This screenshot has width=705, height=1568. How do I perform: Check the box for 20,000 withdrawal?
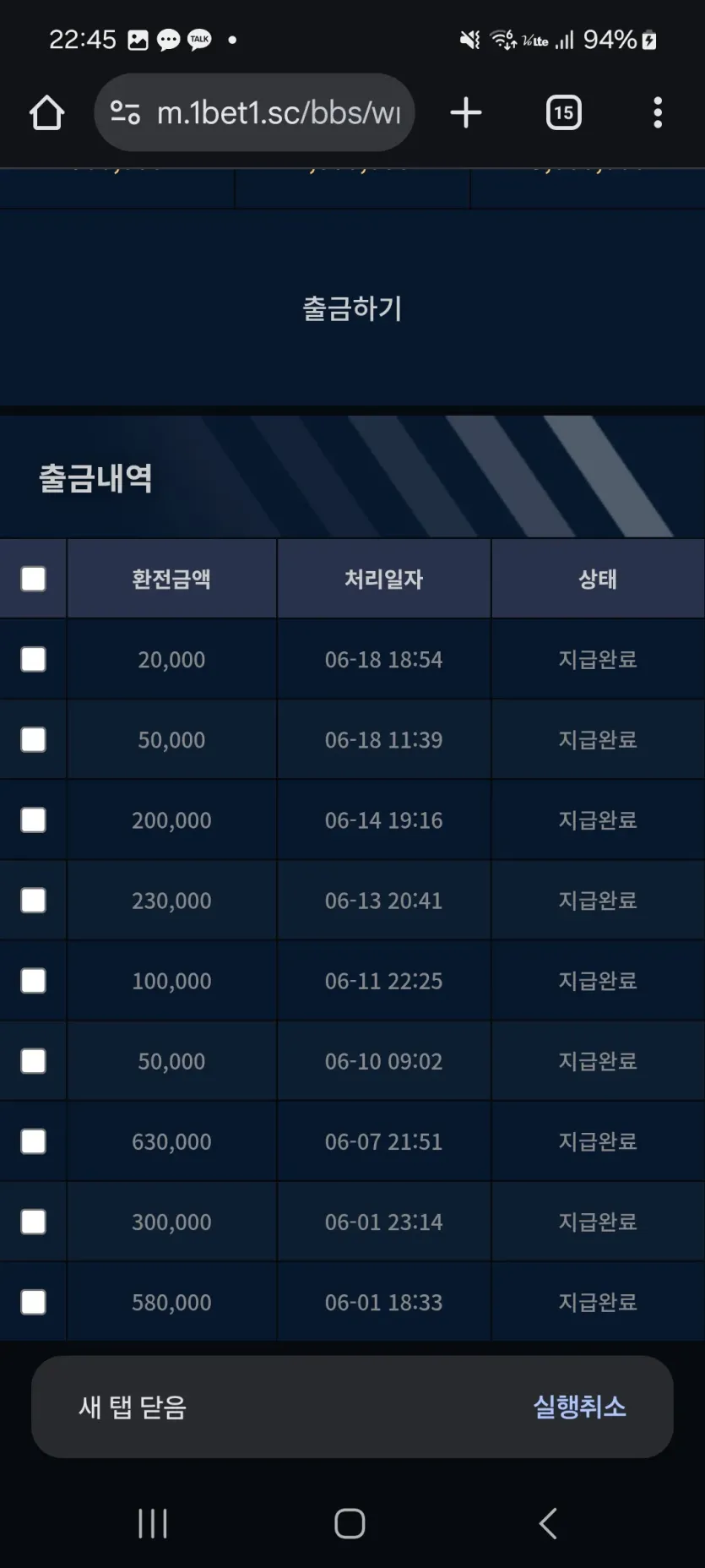33,659
